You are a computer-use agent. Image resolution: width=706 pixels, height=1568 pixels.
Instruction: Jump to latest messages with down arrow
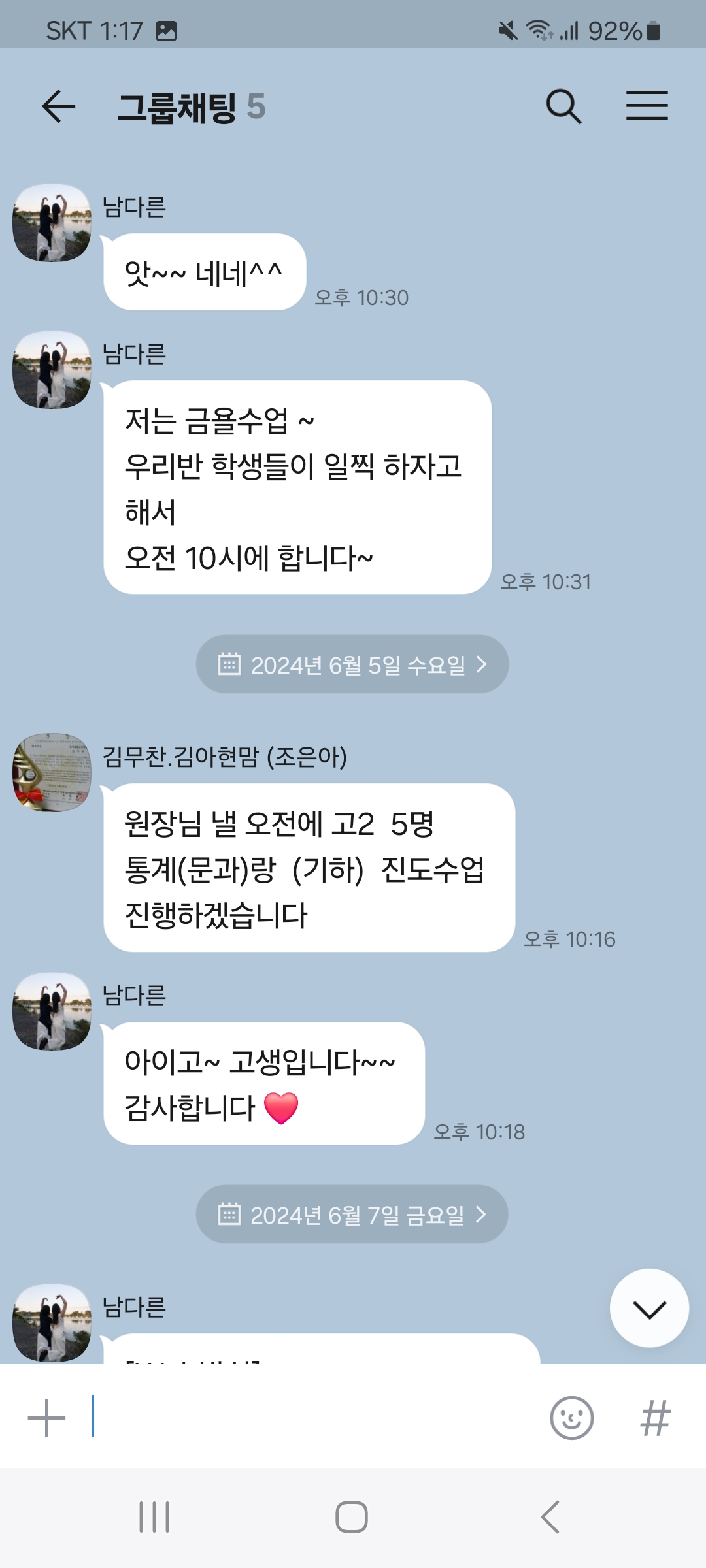(649, 1309)
